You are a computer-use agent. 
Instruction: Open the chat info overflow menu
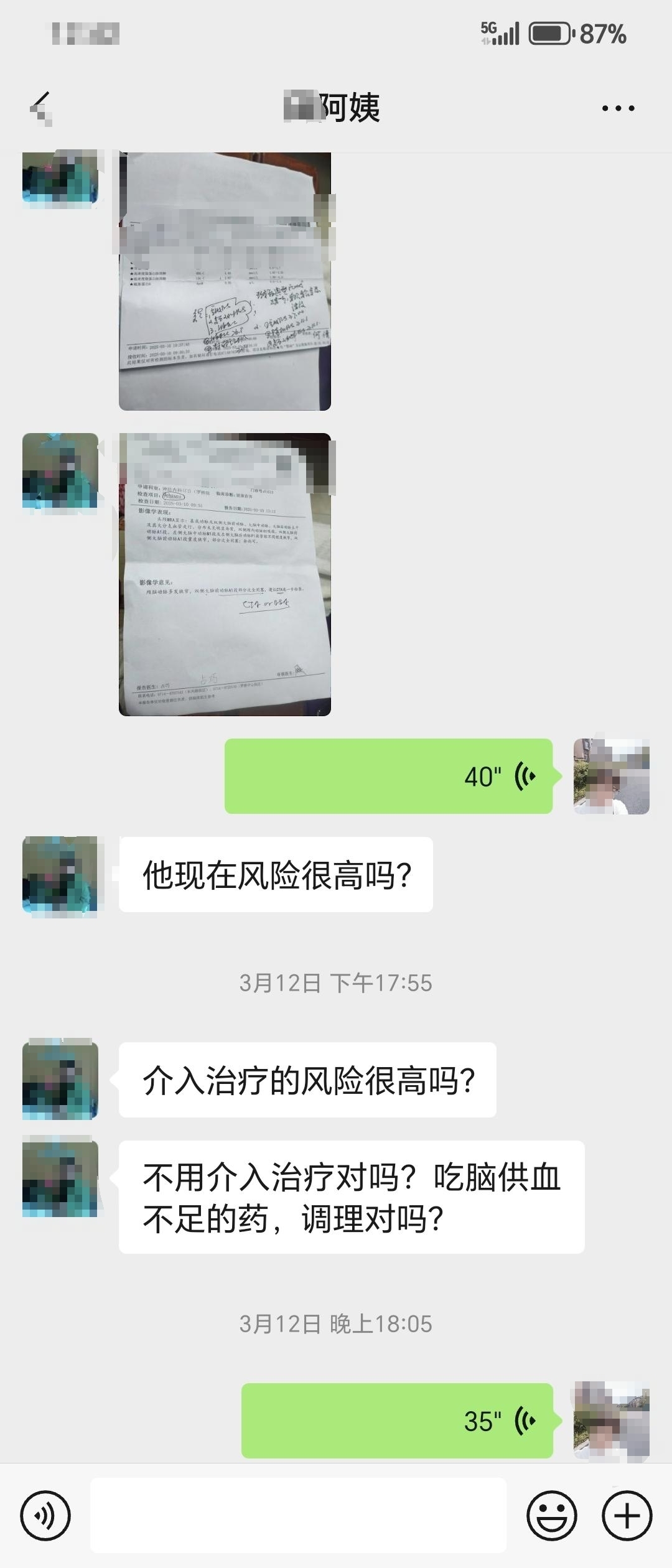click(618, 108)
